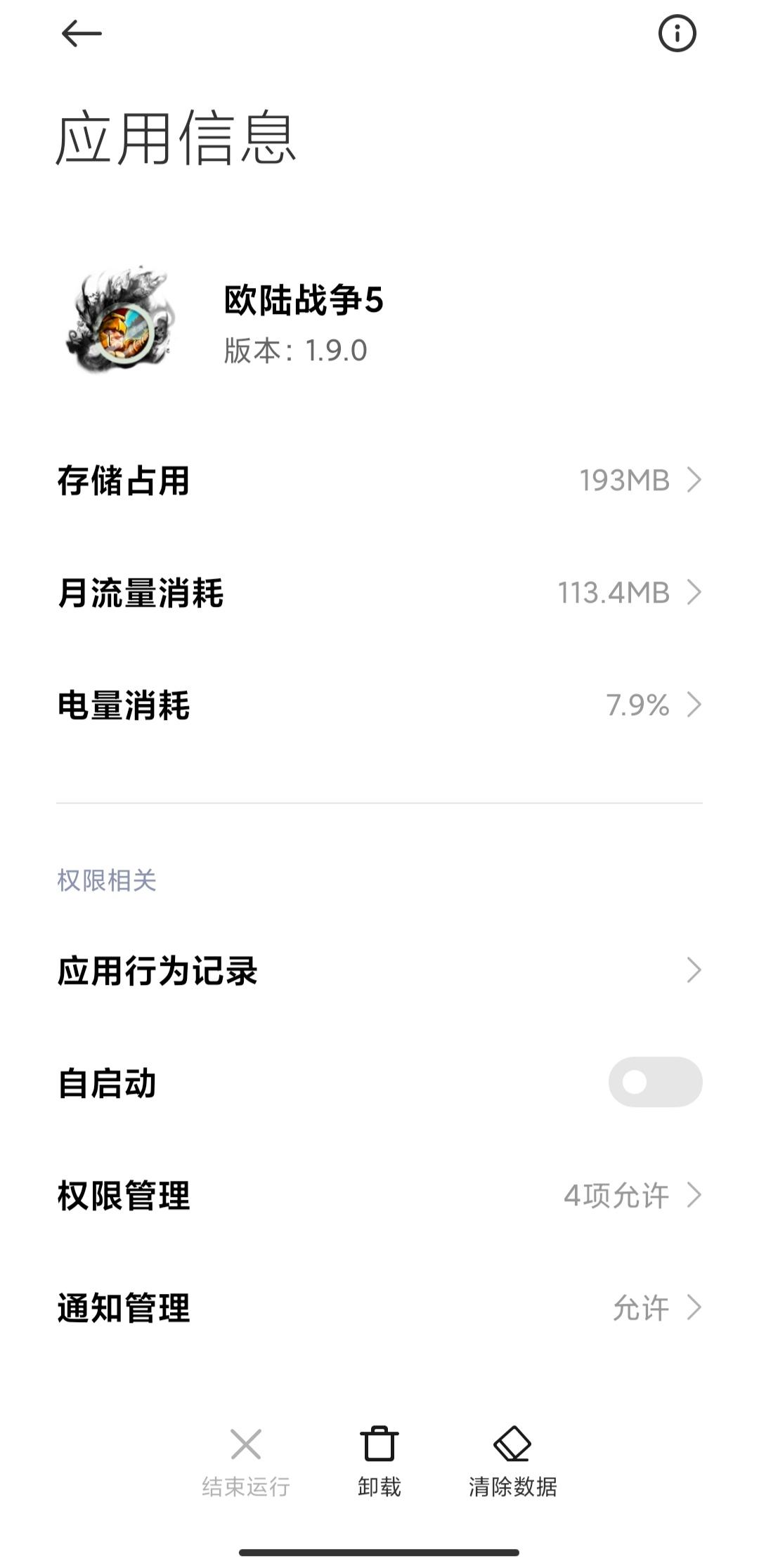
Task: Open the info icon in the top corner
Action: (x=677, y=32)
